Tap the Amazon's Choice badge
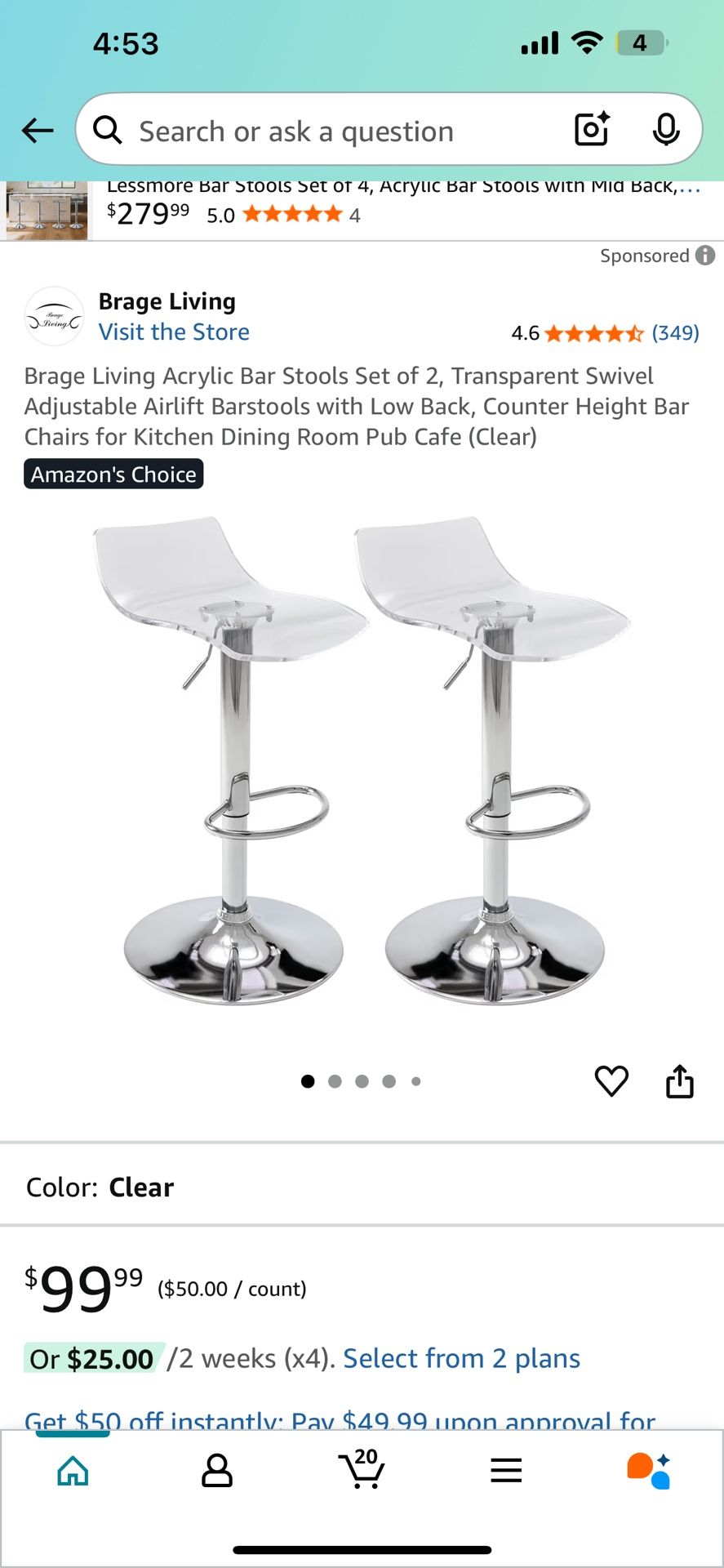This screenshot has height=1568, width=724. (113, 474)
